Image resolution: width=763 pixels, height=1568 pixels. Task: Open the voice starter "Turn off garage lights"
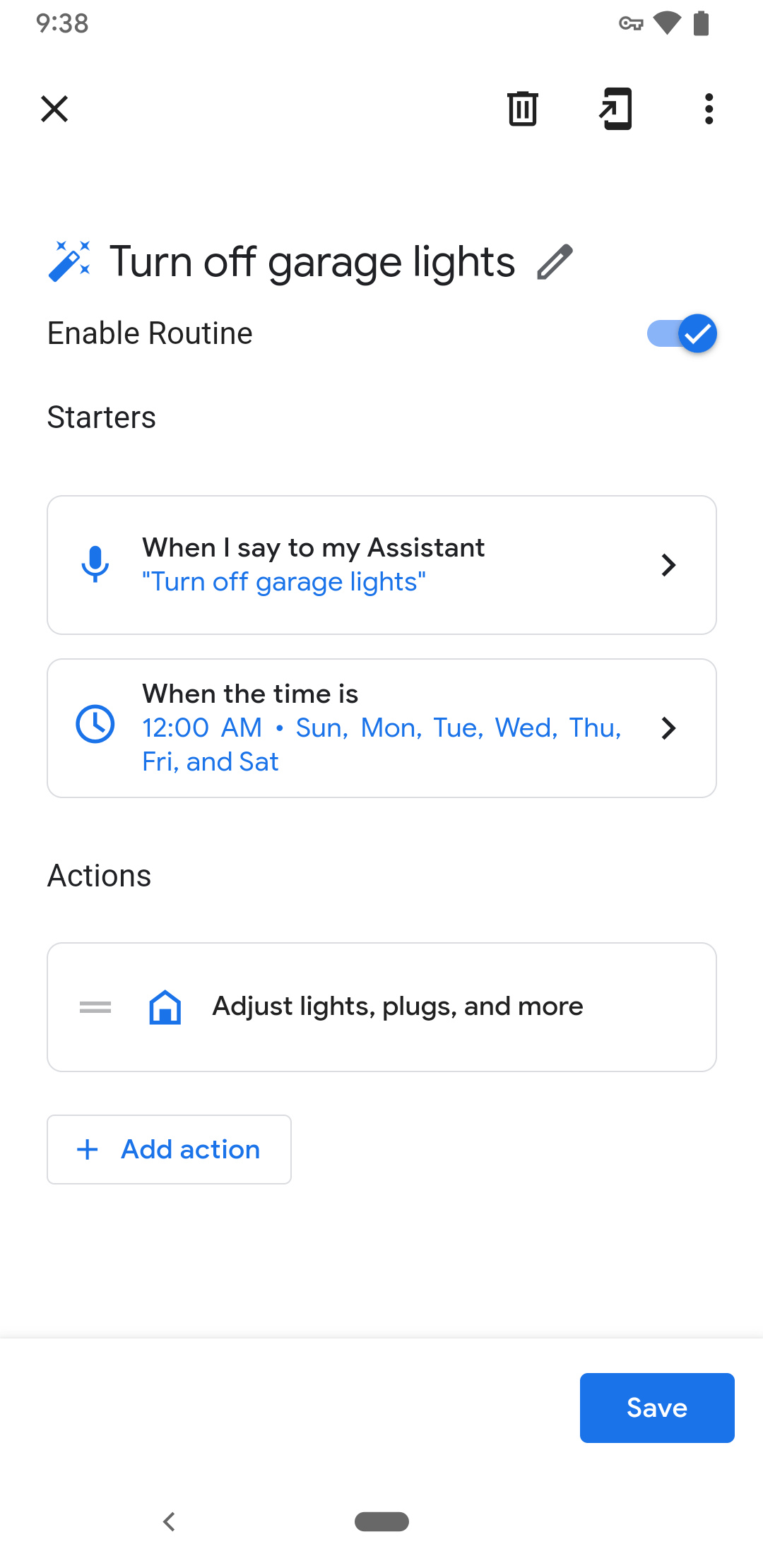pyautogui.click(x=381, y=565)
